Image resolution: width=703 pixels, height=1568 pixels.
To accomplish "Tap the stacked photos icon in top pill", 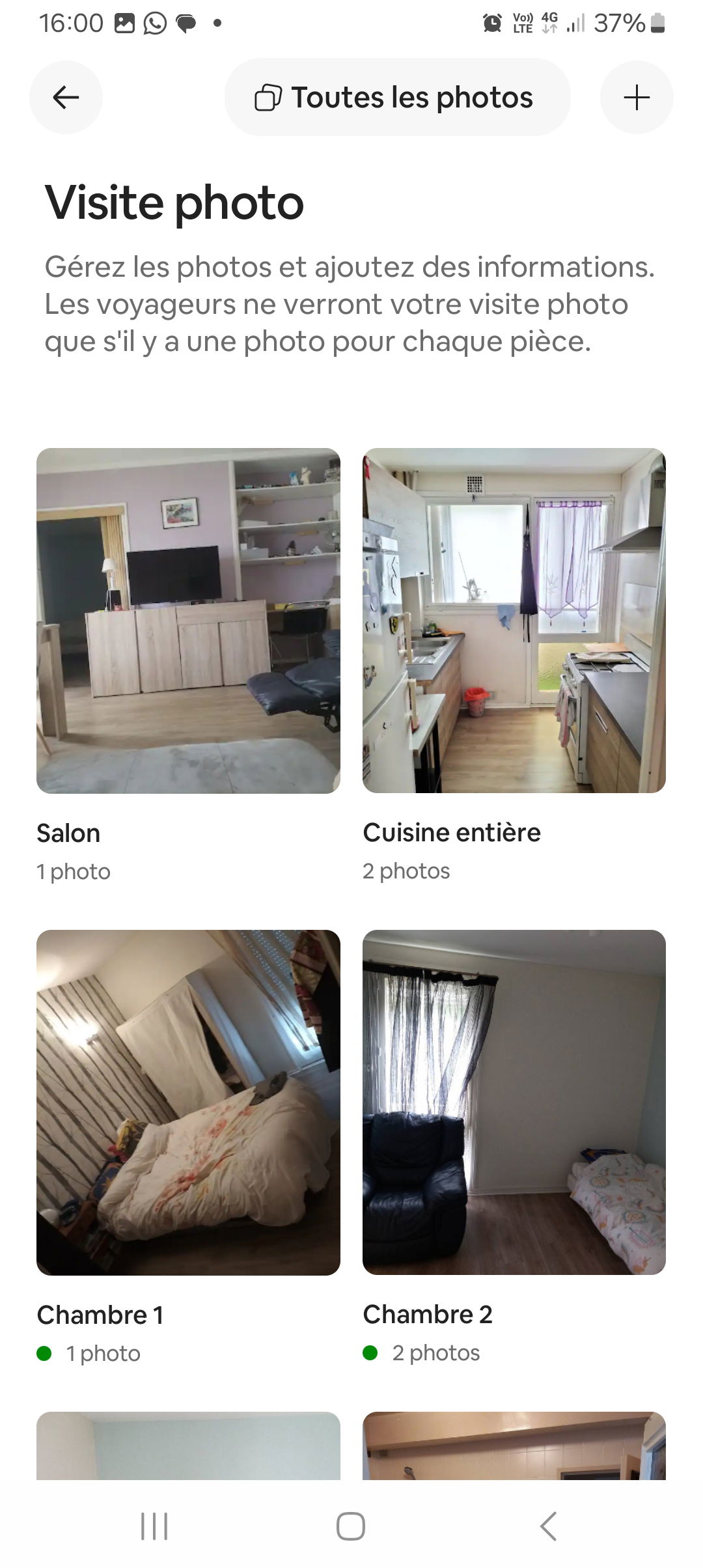I will click(x=266, y=96).
